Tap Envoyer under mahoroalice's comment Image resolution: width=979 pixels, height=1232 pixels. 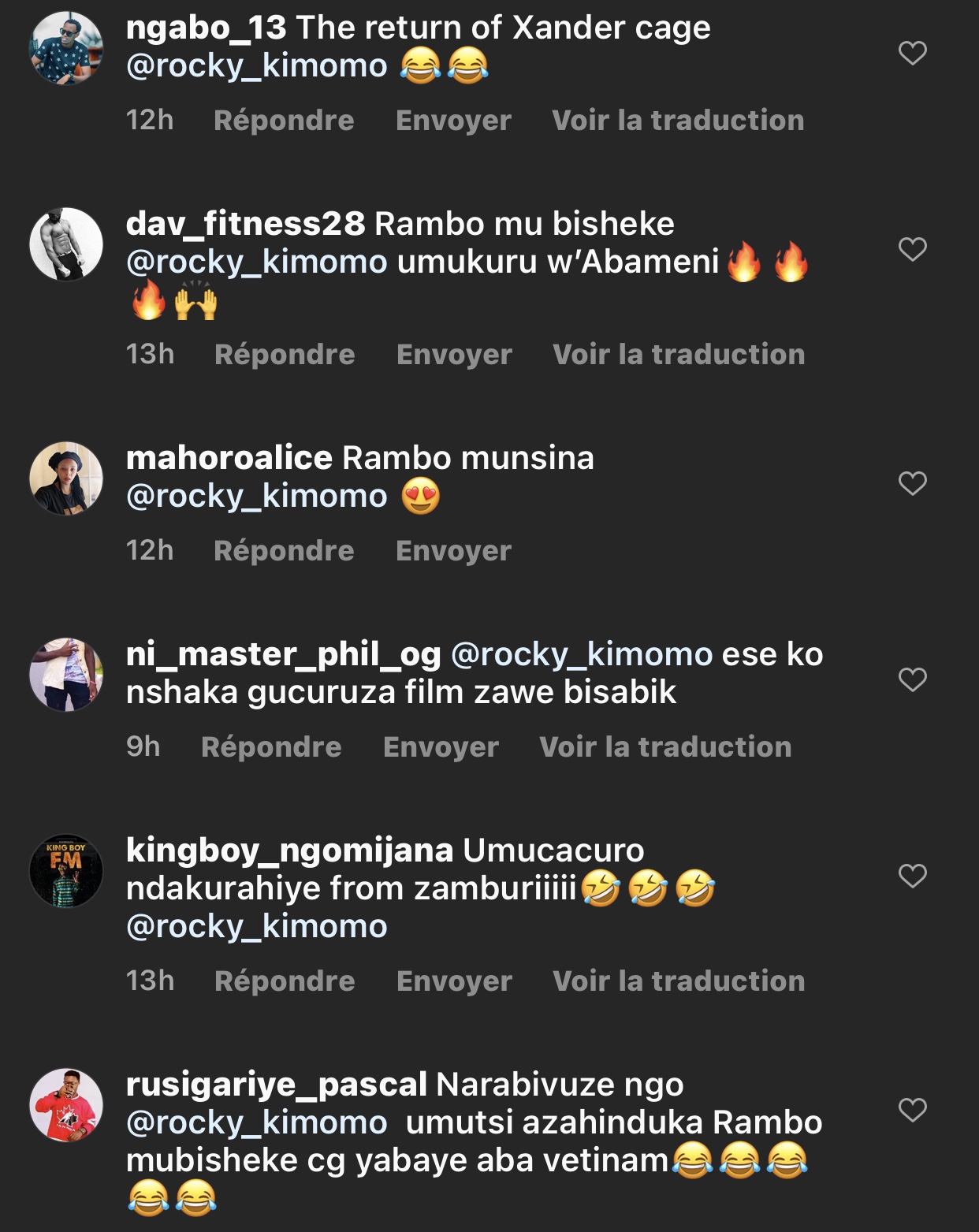[x=453, y=551]
